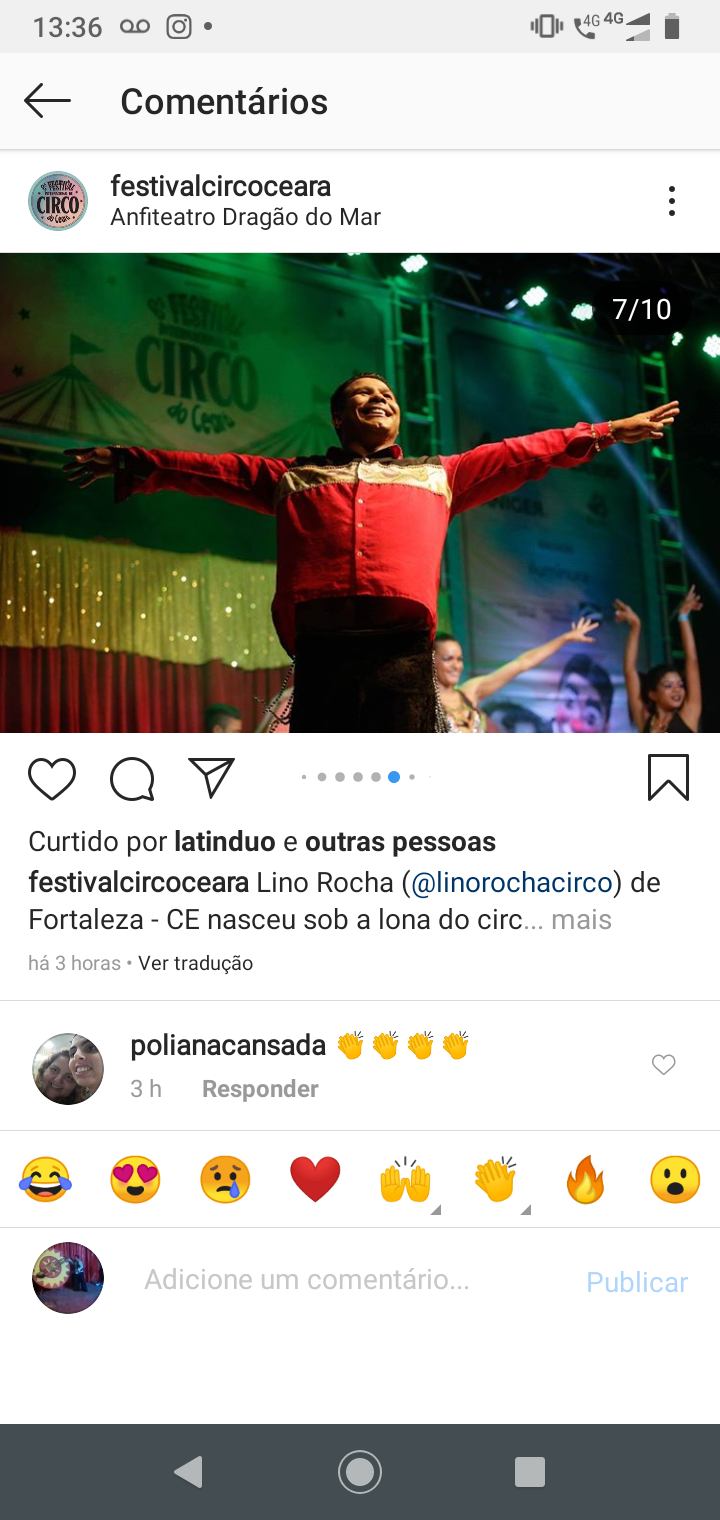Insert the laughing tears emoji
Image resolution: width=720 pixels, height=1520 pixels.
(45, 1180)
